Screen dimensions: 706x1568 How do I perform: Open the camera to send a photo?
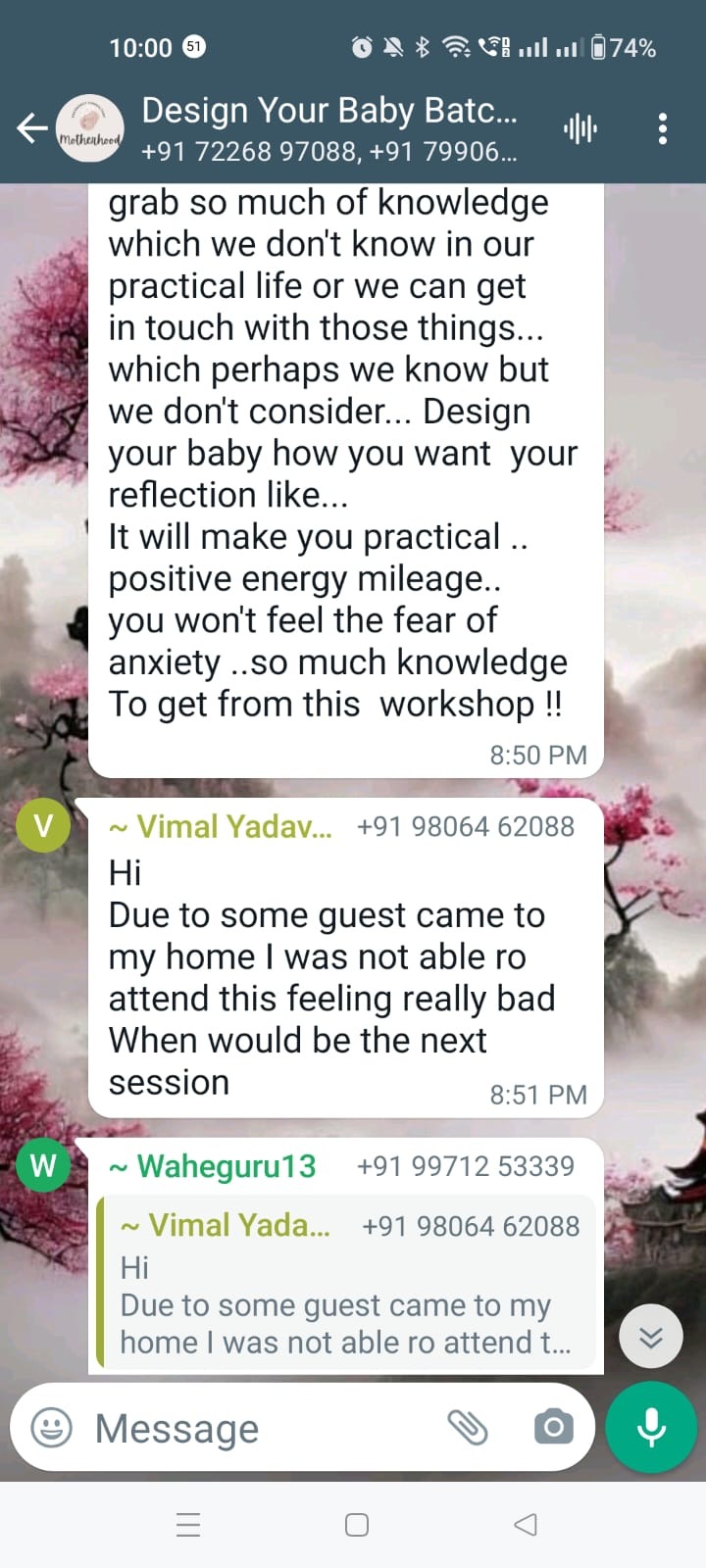(554, 1428)
